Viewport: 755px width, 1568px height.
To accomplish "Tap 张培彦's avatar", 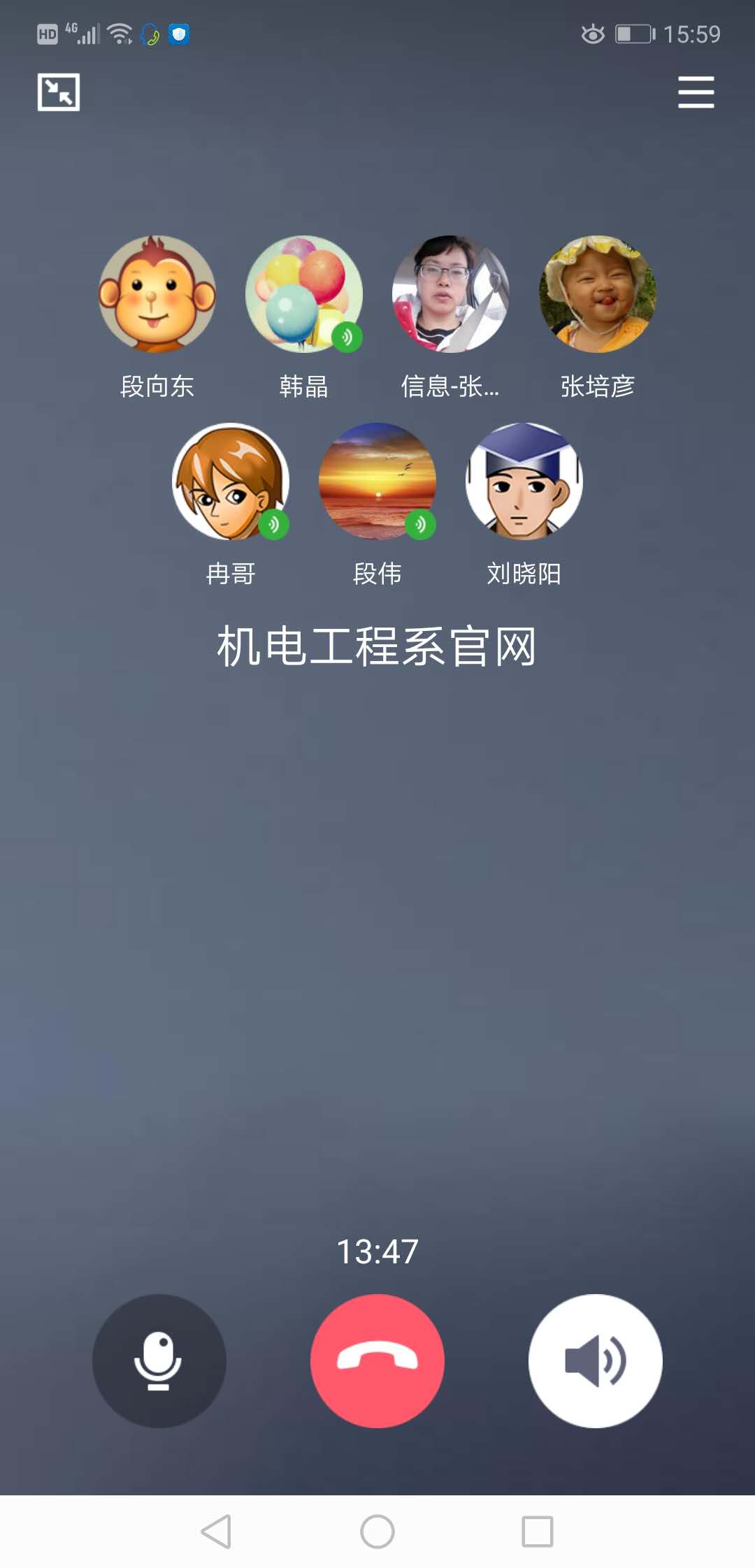I will (598, 294).
